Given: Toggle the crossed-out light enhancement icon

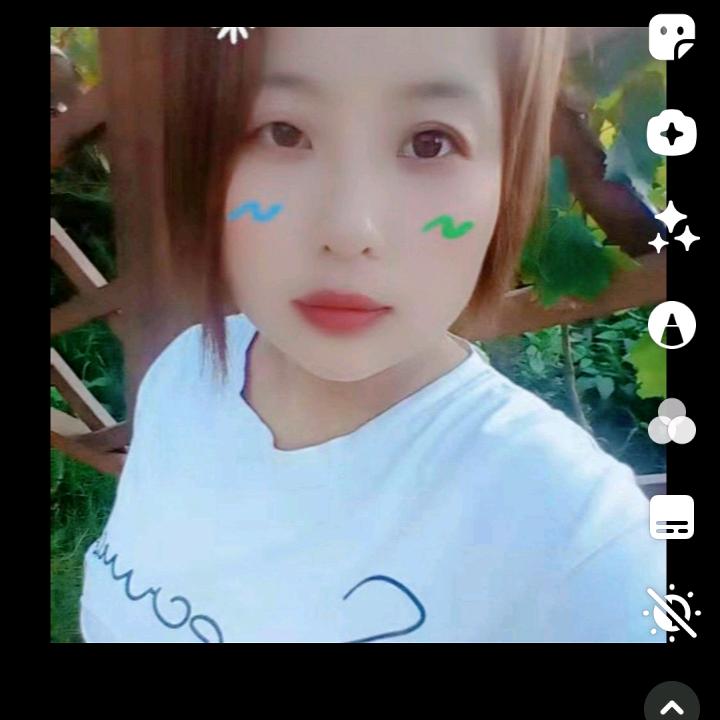Looking at the screenshot, I should [671, 612].
